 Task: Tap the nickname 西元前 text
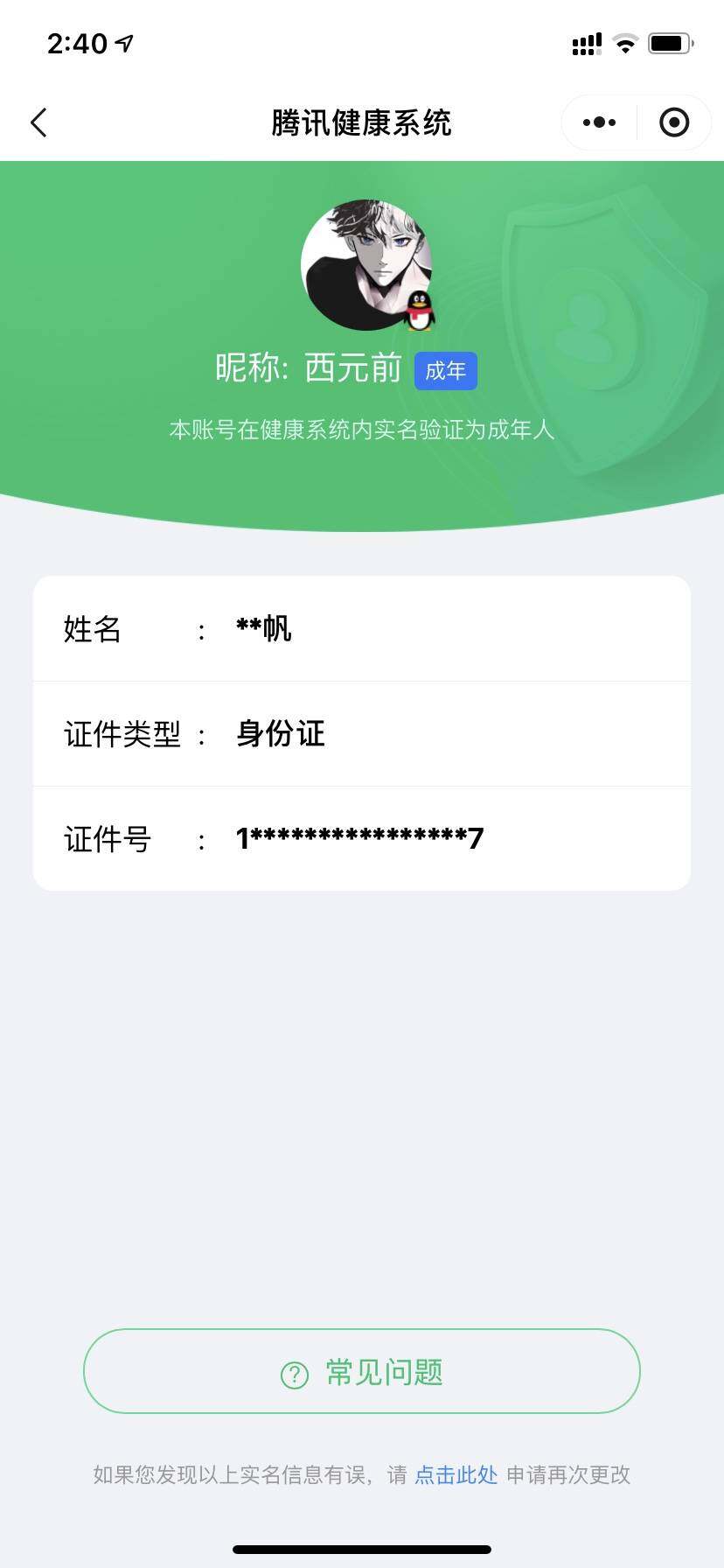pyautogui.click(x=352, y=368)
